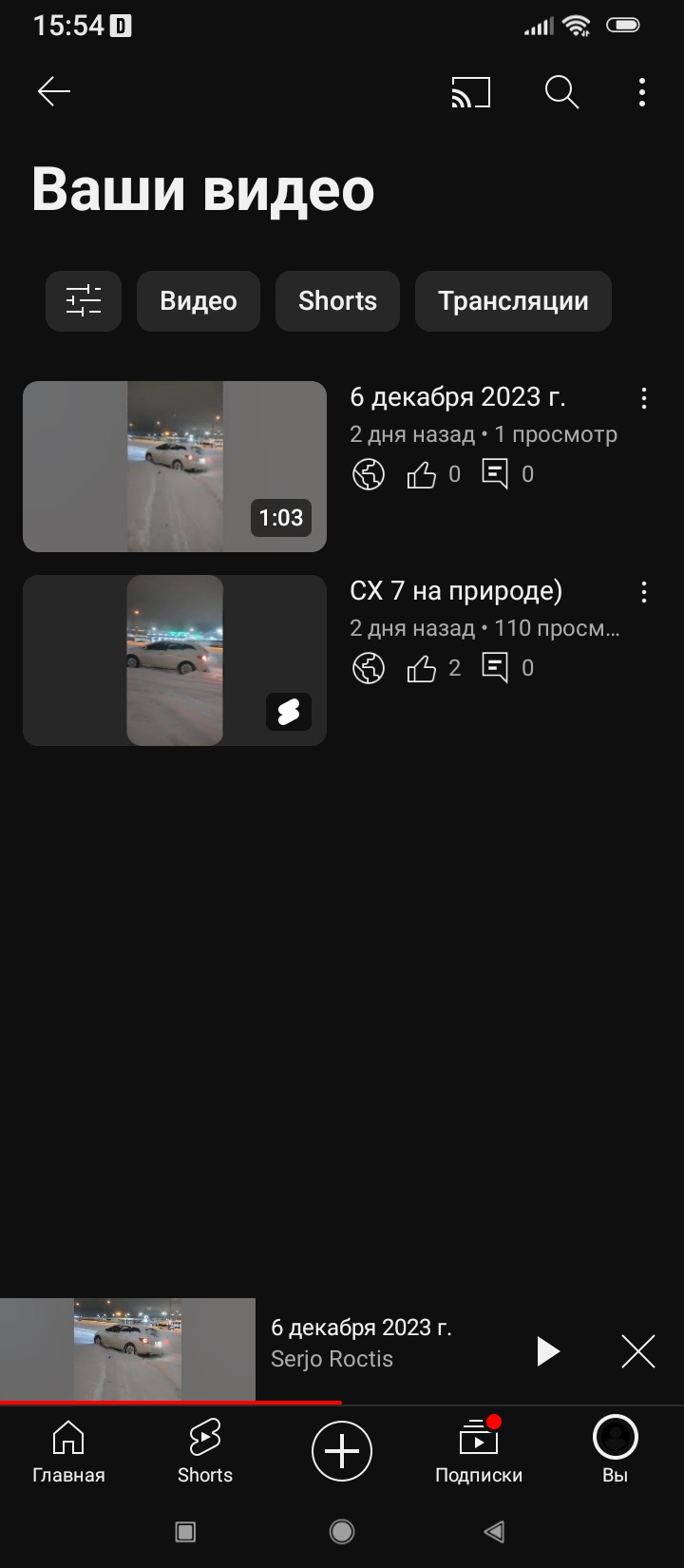Open the top-right overflow menu
The height and width of the screenshot is (1568, 684).
[x=642, y=92]
